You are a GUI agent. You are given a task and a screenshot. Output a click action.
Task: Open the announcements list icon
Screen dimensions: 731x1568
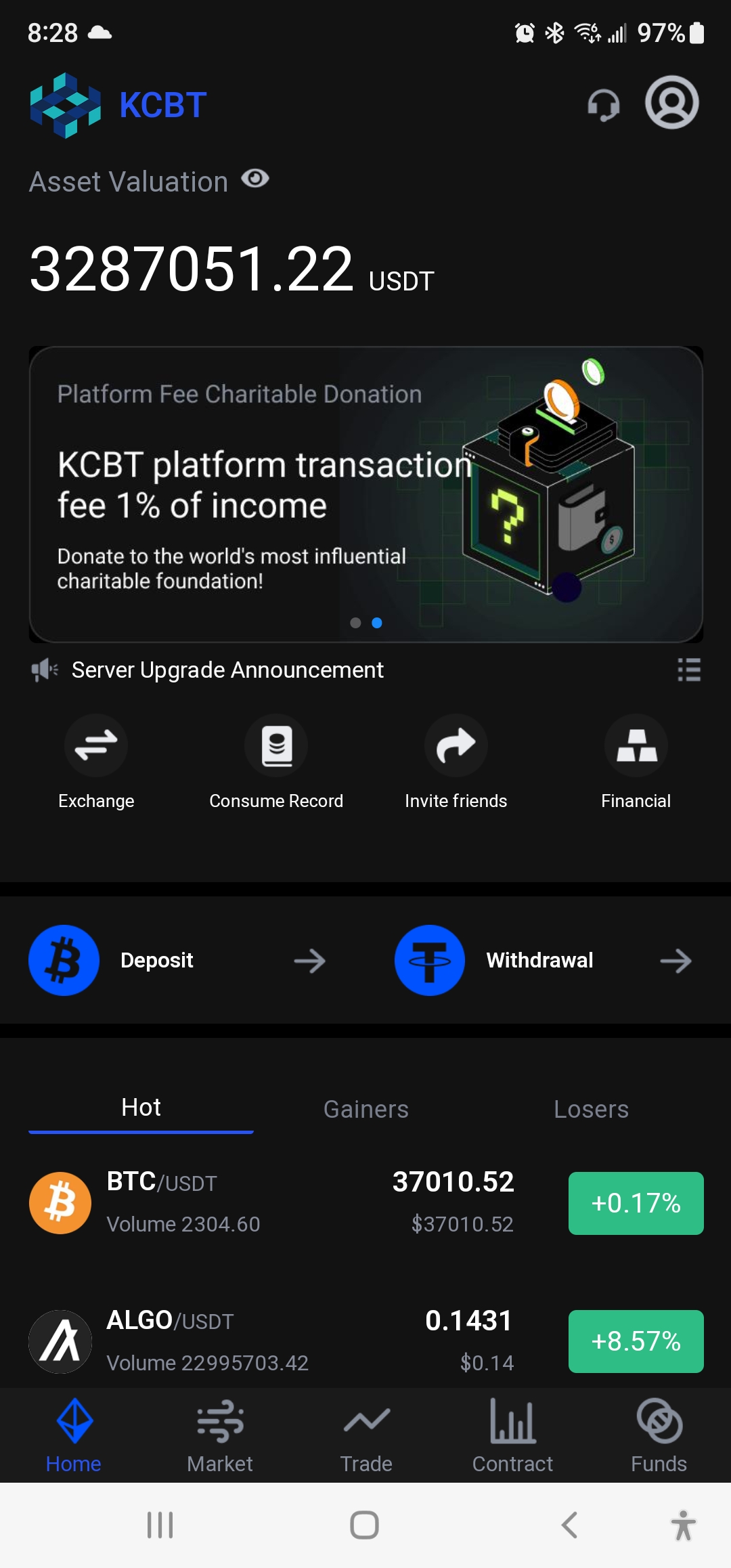[x=689, y=670]
